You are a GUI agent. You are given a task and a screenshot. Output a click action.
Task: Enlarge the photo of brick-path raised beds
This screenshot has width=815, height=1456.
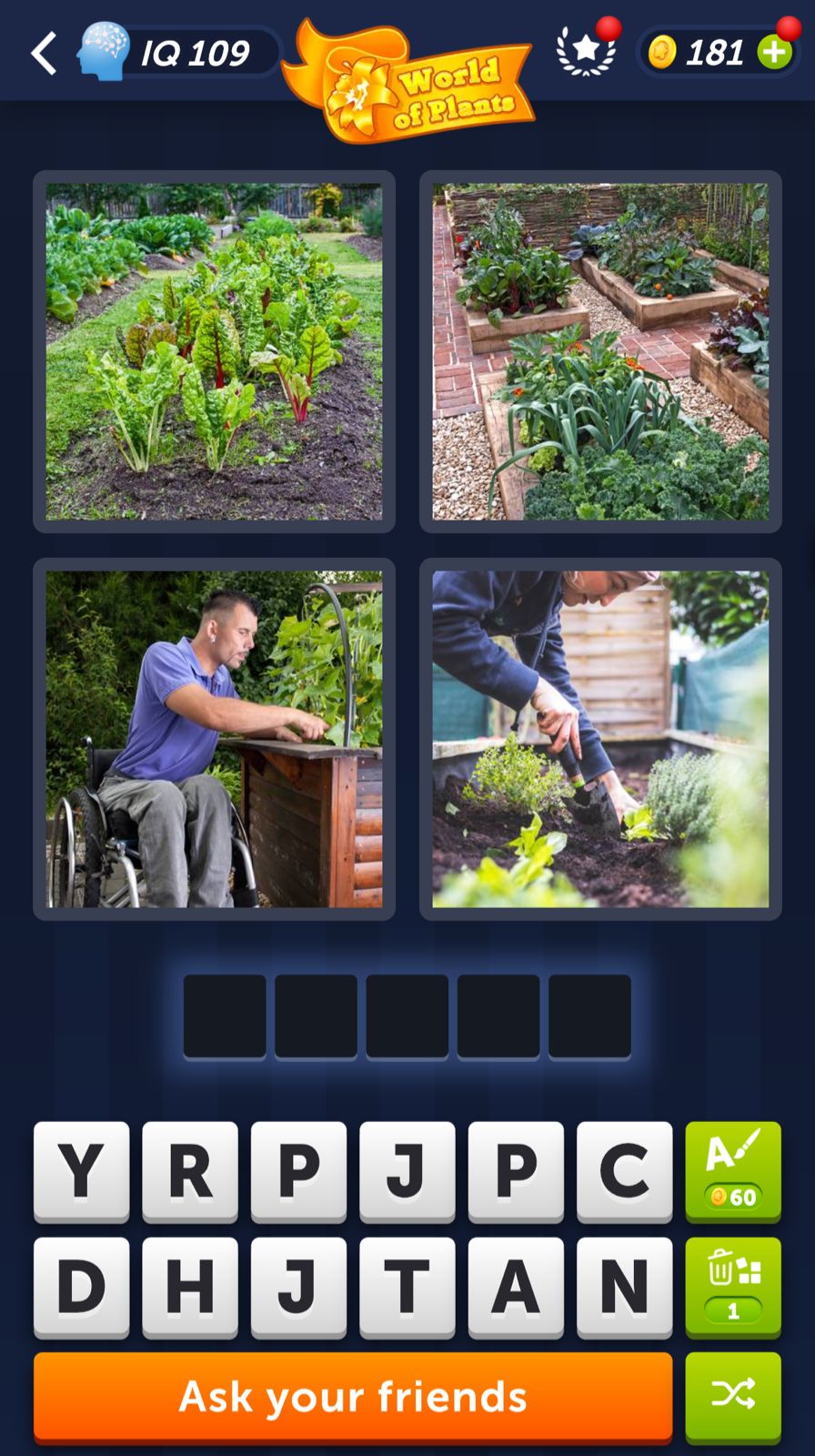[x=600, y=351]
